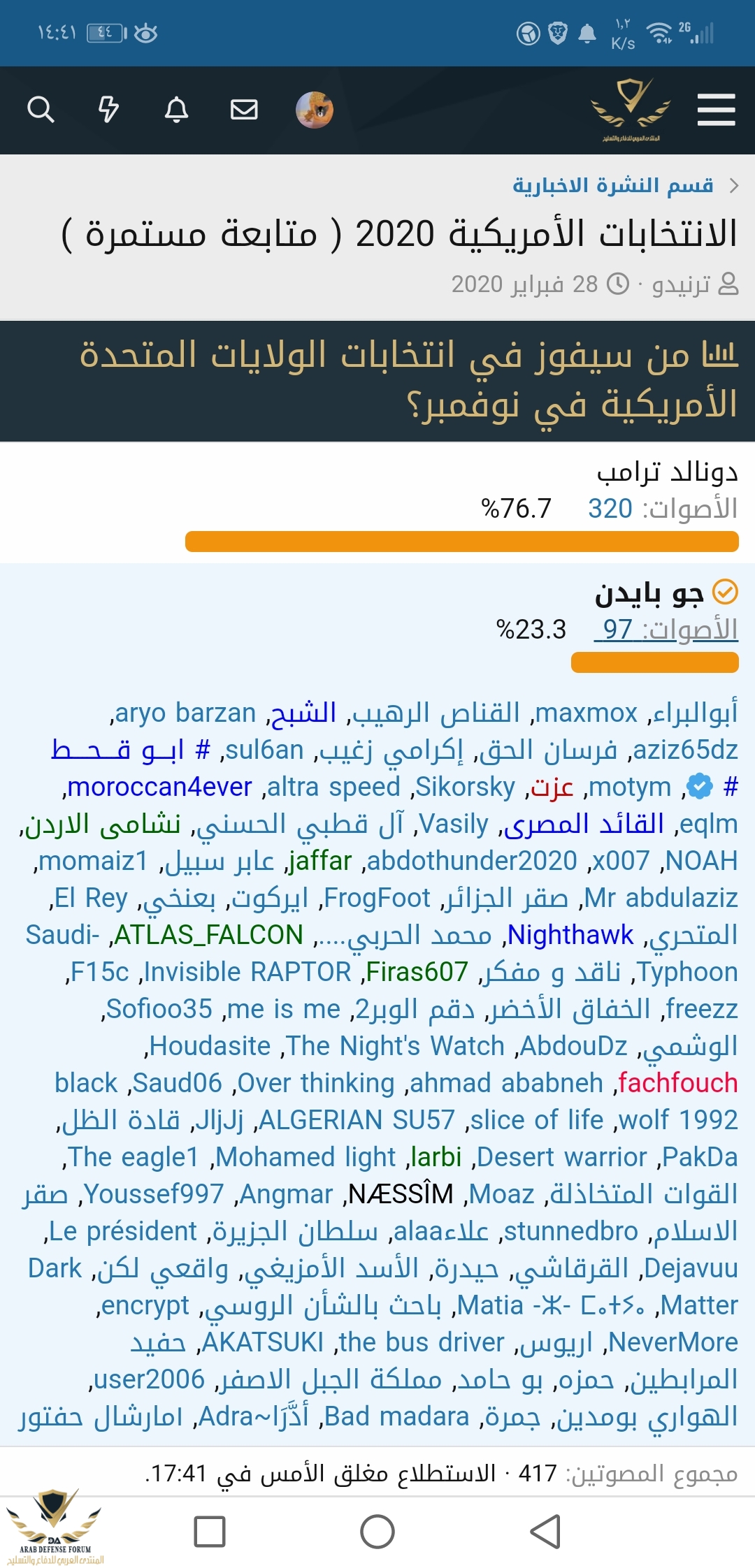This screenshot has width=755, height=1568.
Task: Open voter Bad madara profile
Action: 396,1416
